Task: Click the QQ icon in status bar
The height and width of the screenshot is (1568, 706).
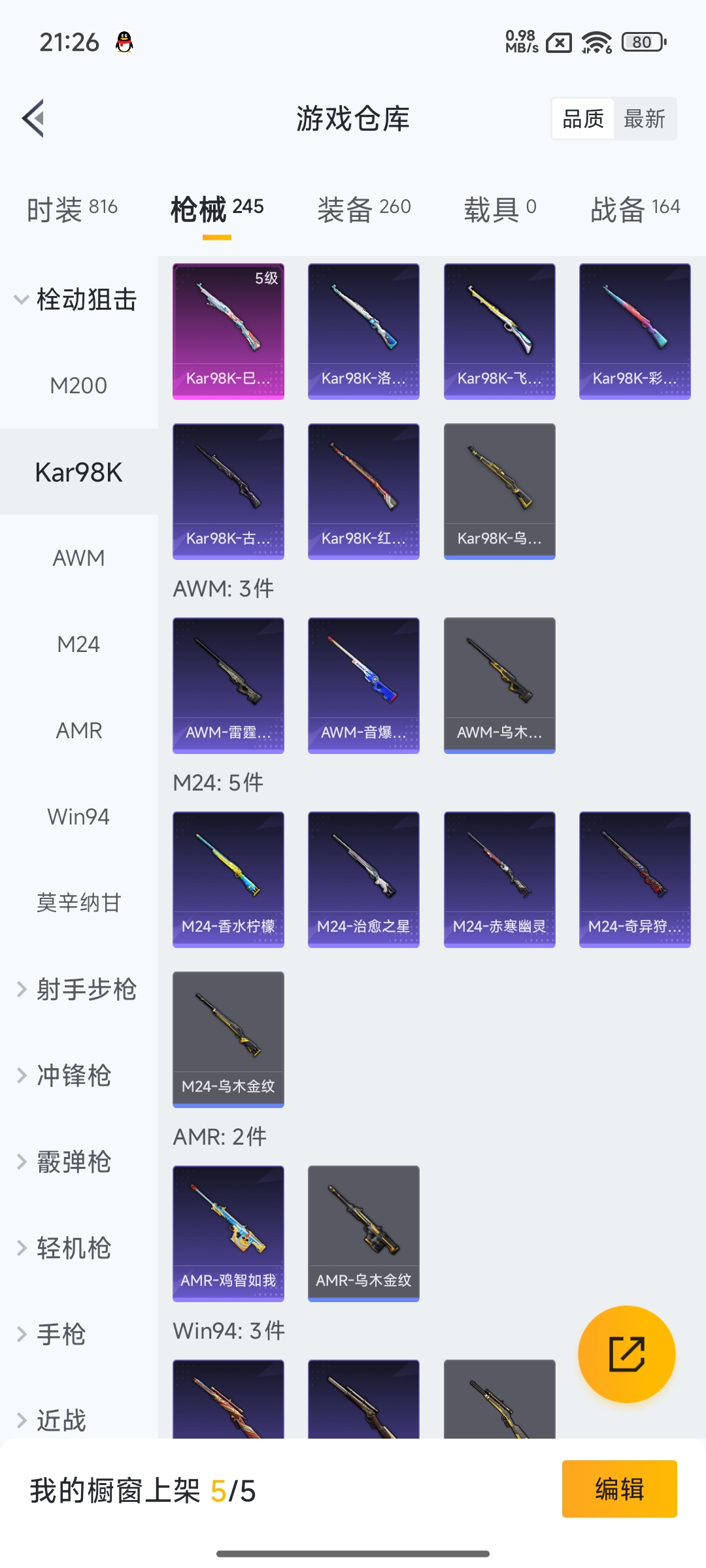Action: (x=124, y=41)
